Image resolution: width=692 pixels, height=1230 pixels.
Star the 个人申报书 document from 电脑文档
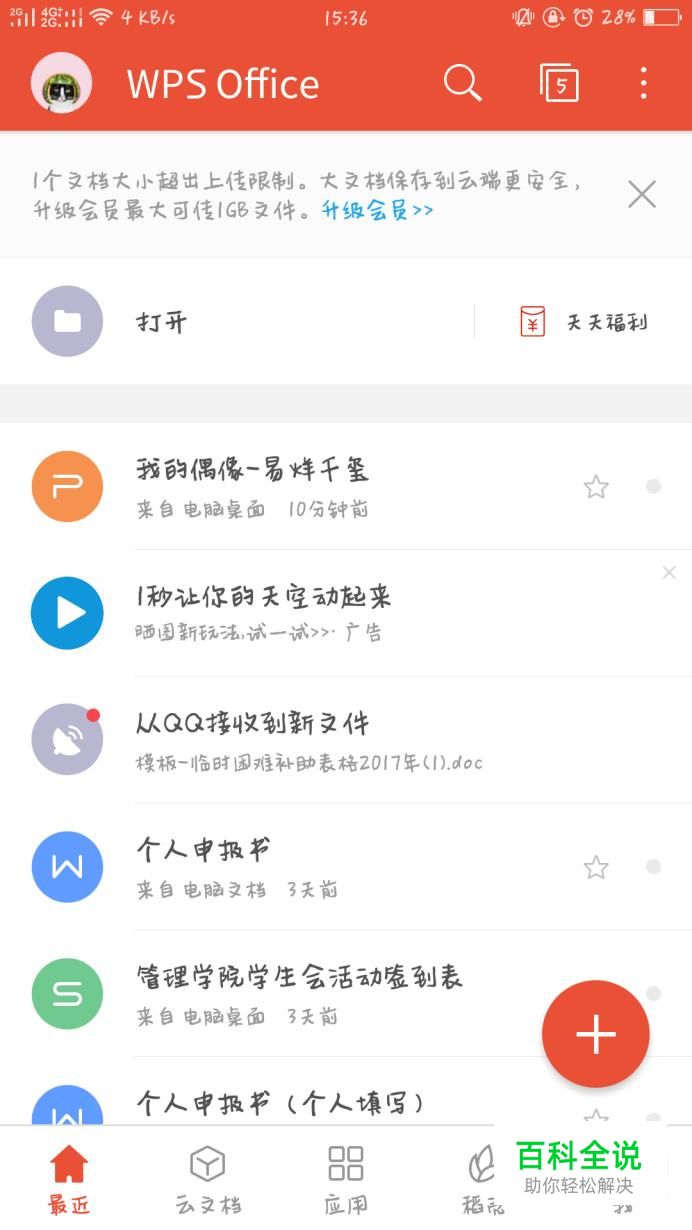(x=596, y=867)
